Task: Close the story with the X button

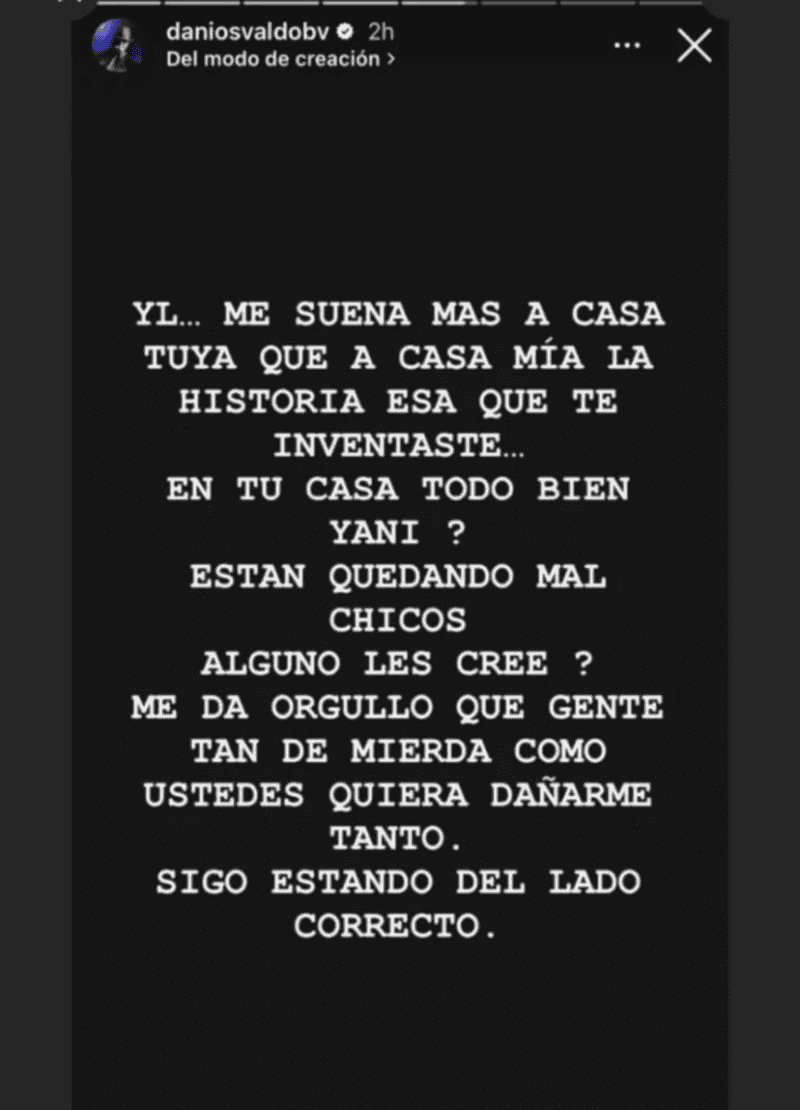Action: coord(694,46)
